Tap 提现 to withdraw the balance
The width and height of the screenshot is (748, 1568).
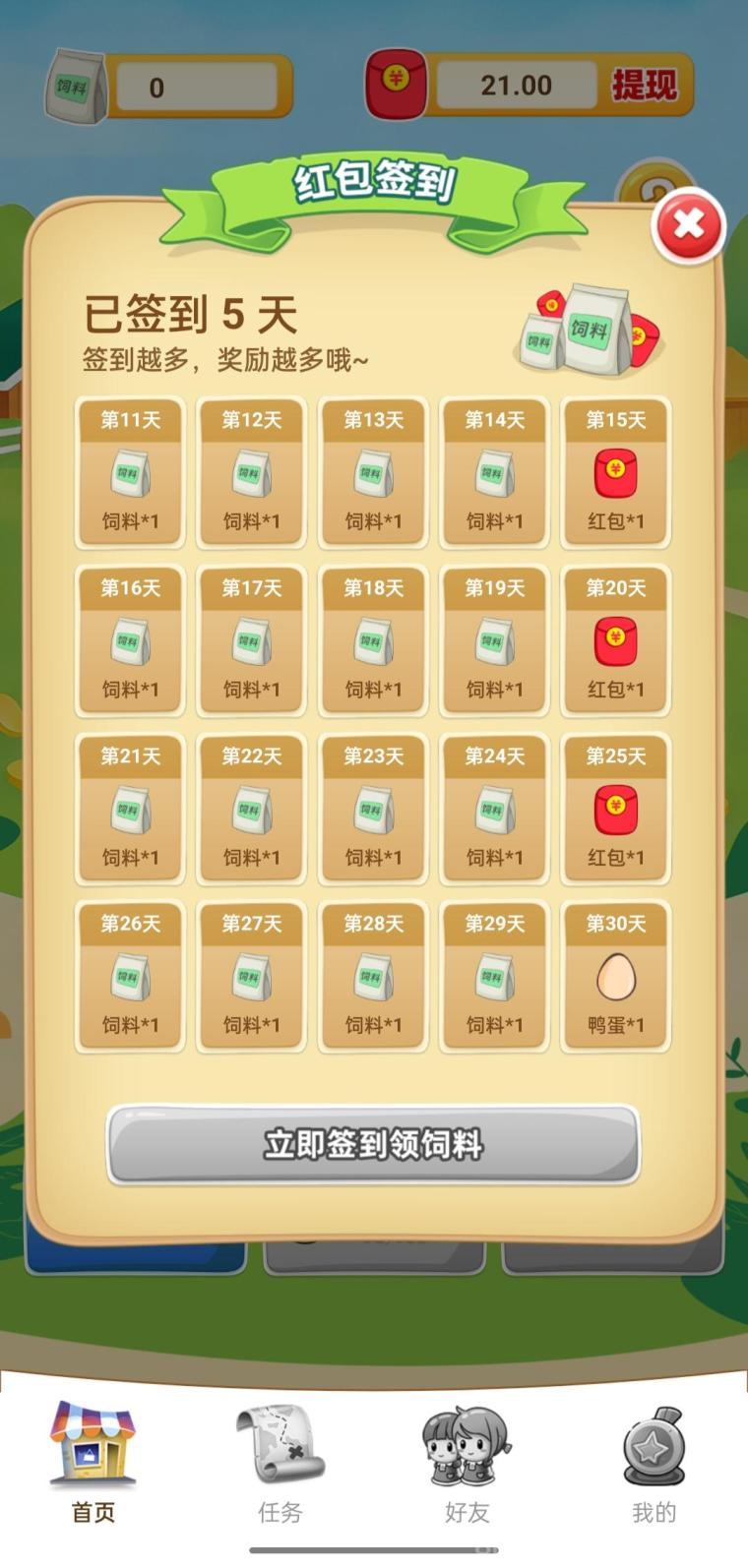click(644, 86)
